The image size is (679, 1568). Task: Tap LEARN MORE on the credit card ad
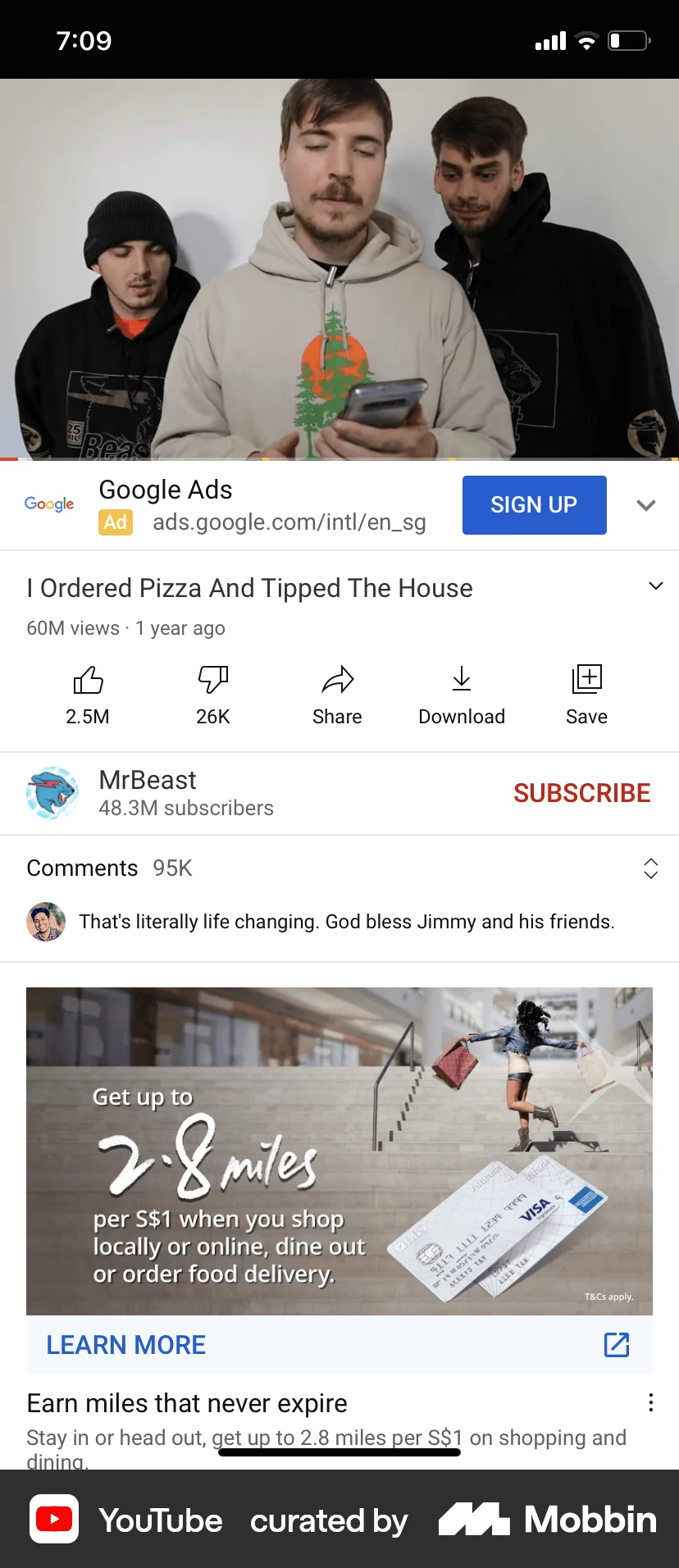125,1344
